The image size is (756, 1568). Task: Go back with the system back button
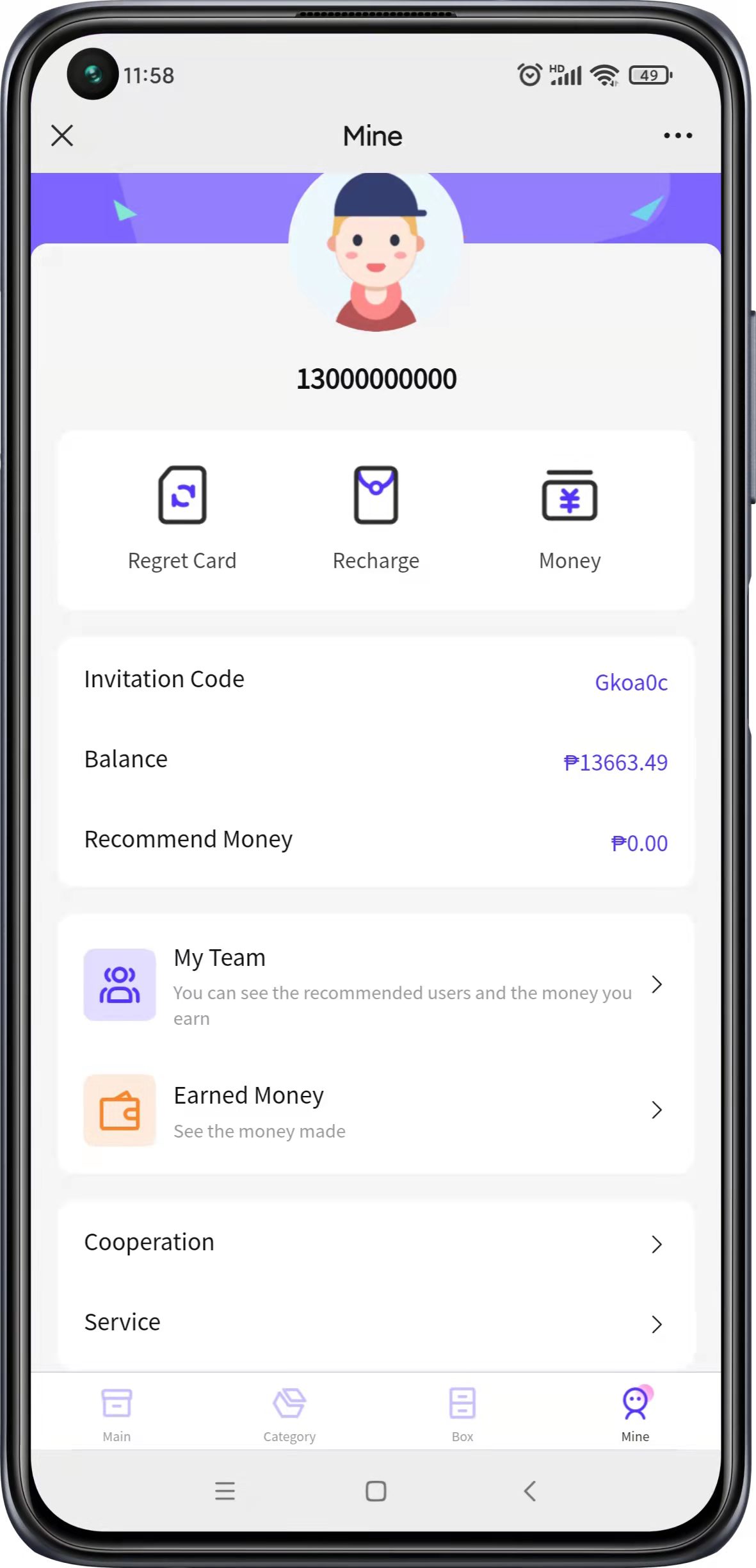pos(530,1491)
